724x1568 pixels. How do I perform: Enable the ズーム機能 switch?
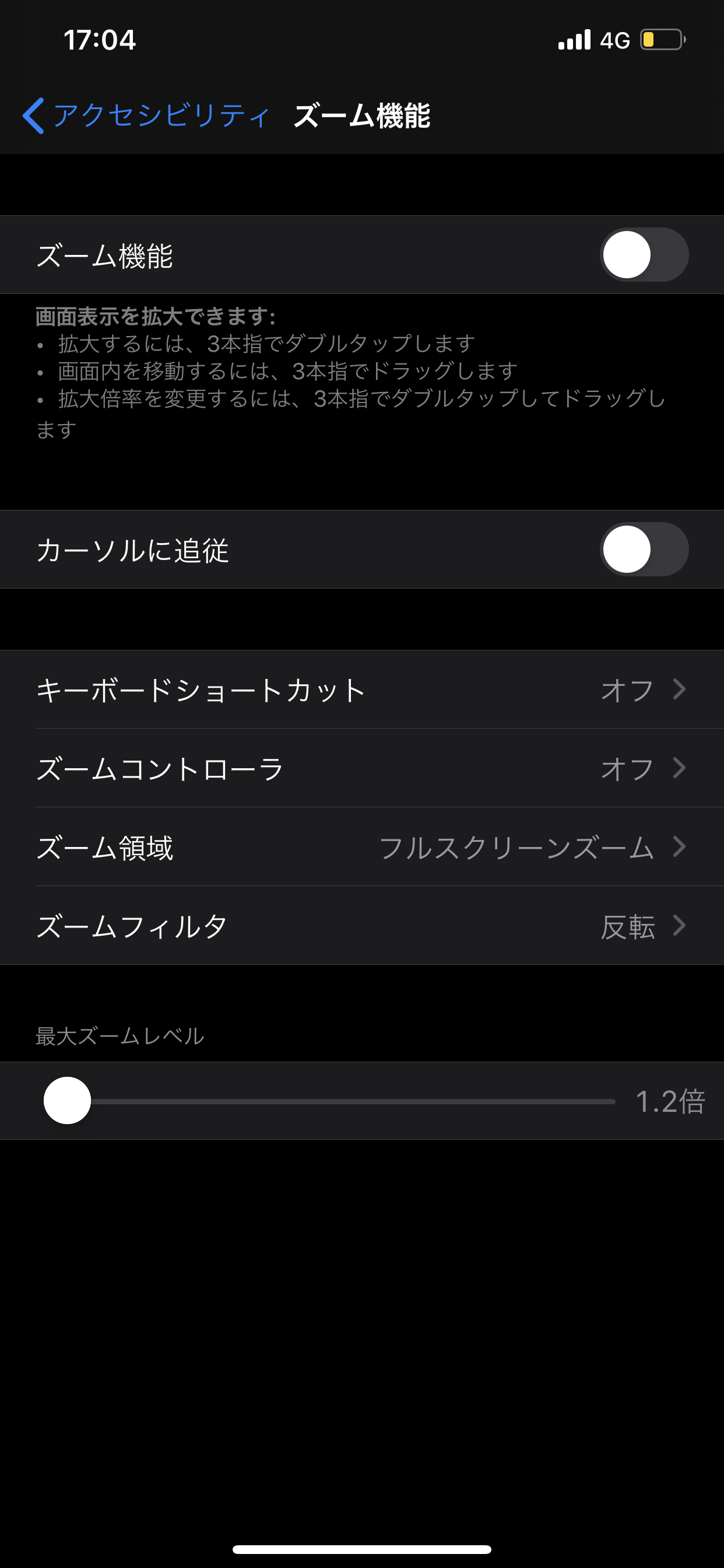click(644, 255)
